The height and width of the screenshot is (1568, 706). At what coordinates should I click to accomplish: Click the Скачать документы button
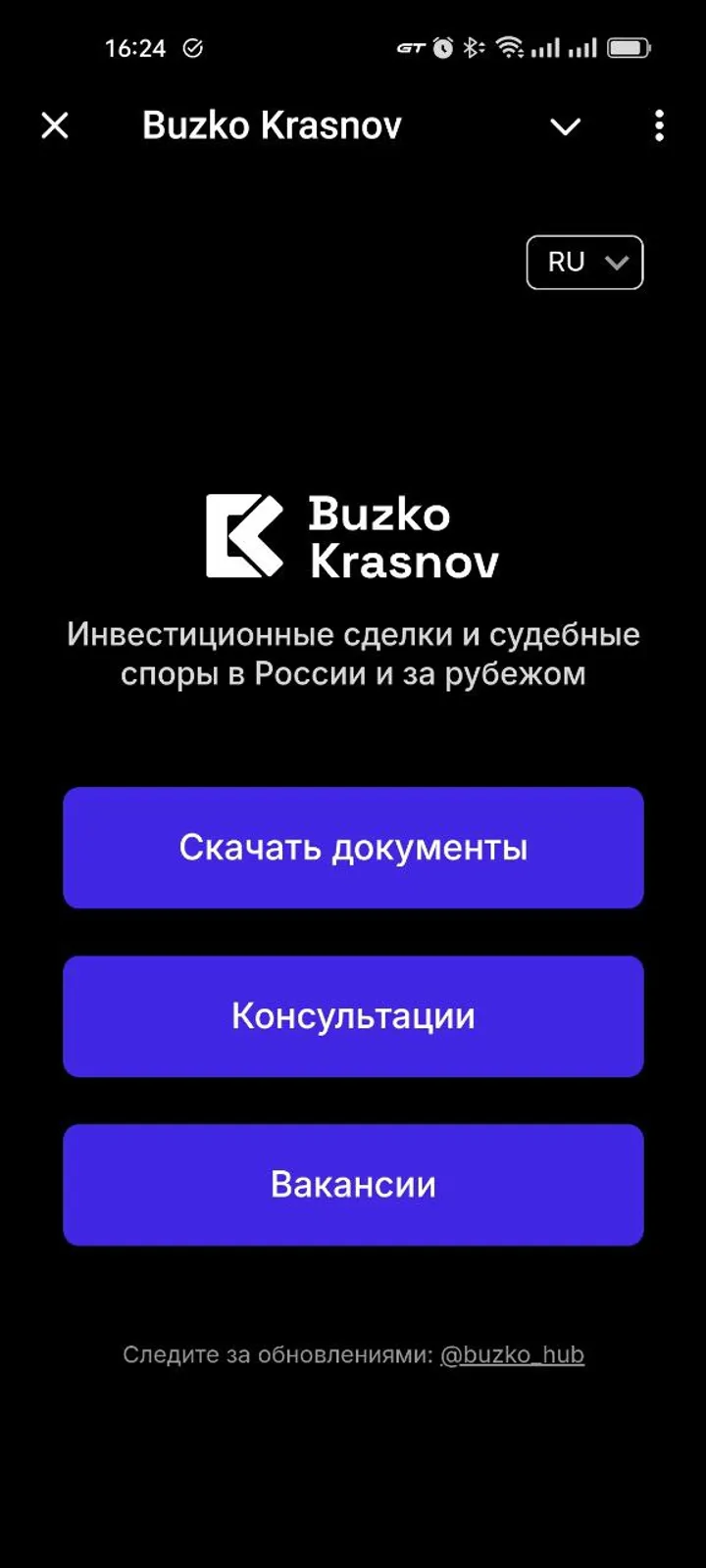pos(353,847)
